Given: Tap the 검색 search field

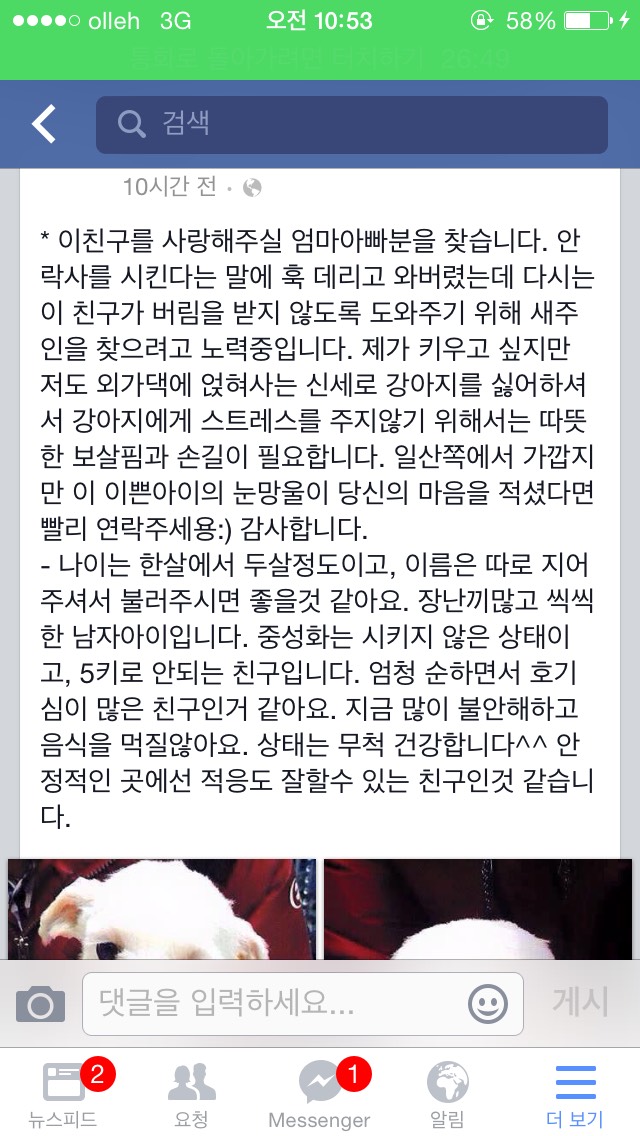Looking at the screenshot, I should 351,124.
